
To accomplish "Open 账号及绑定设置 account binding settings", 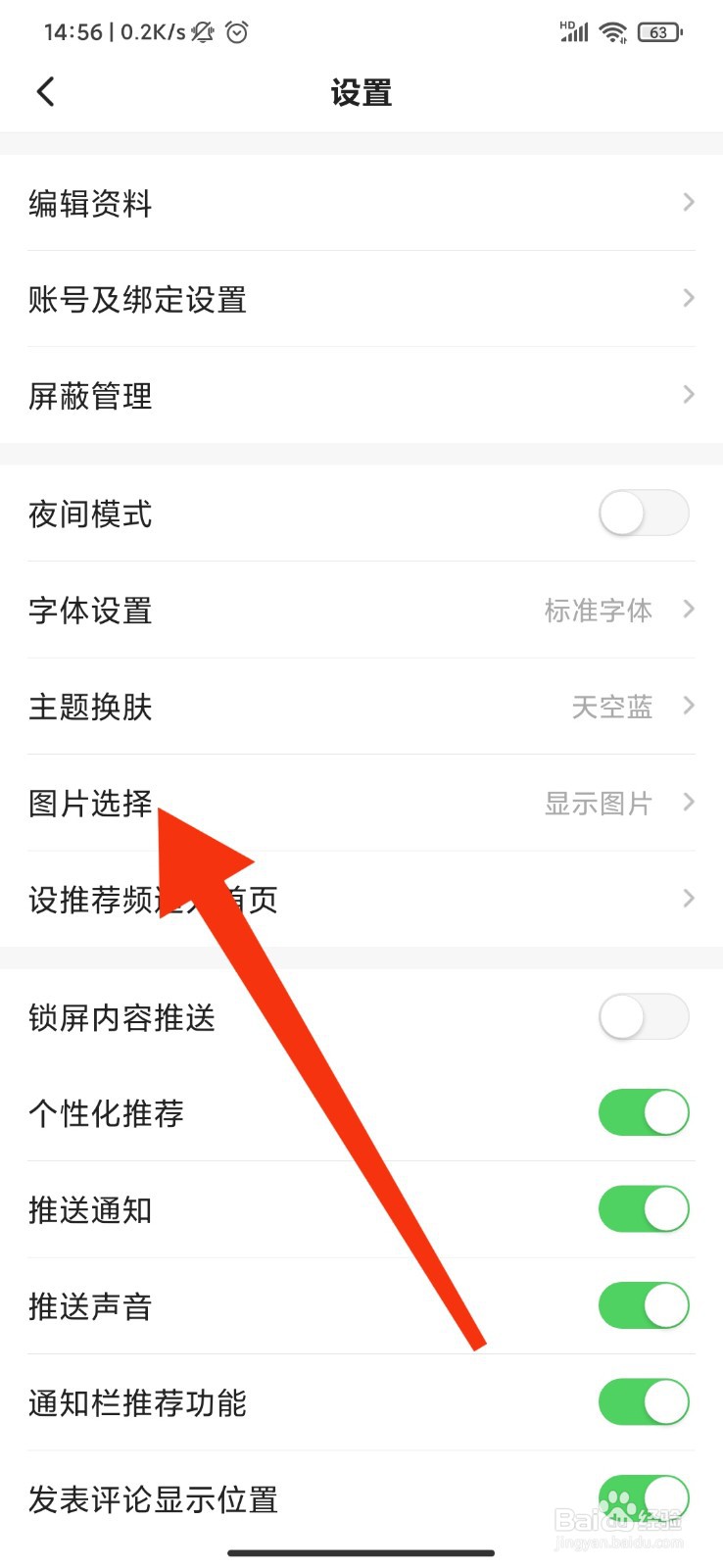I will pos(361,299).
